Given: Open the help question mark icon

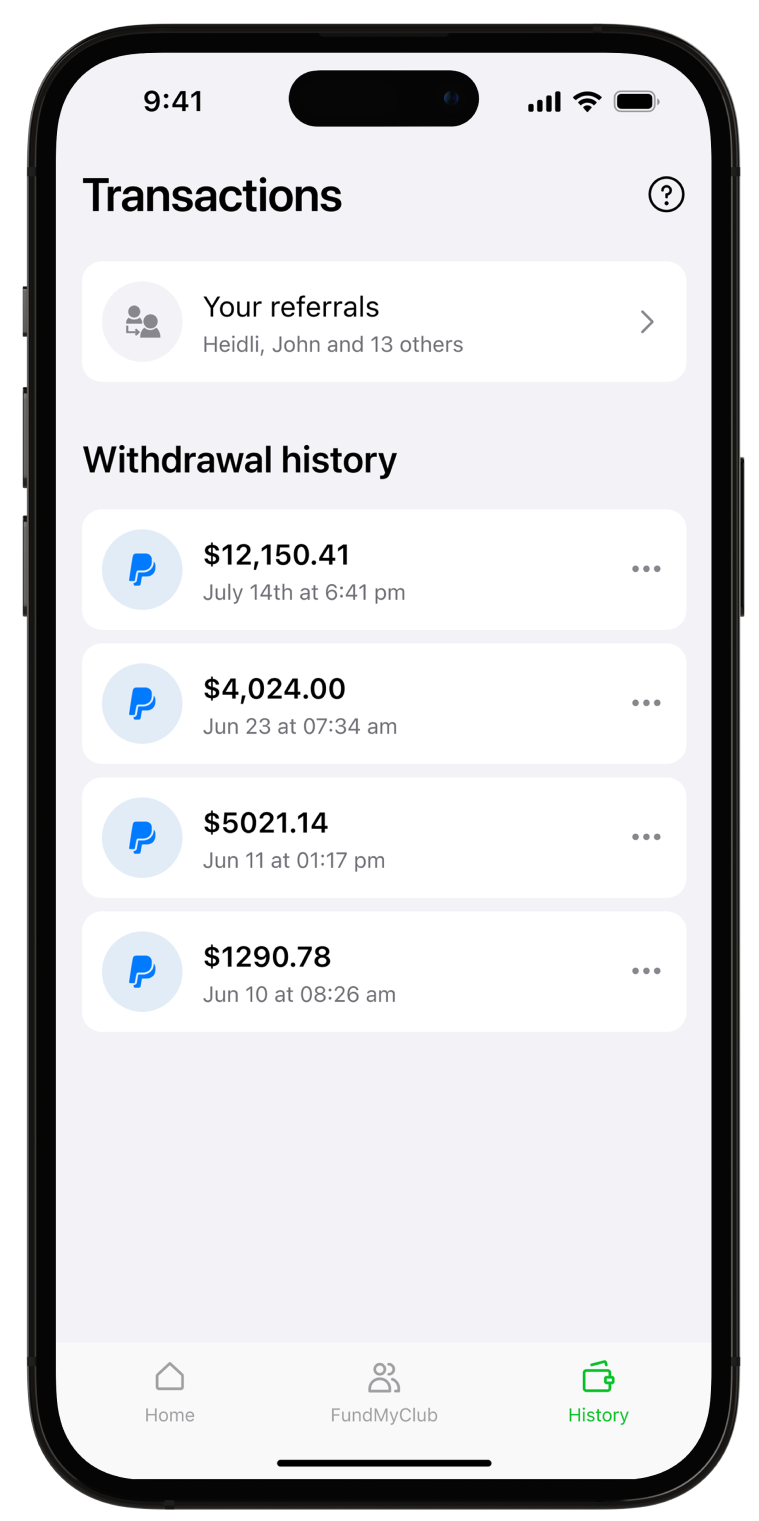Looking at the screenshot, I should (666, 194).
